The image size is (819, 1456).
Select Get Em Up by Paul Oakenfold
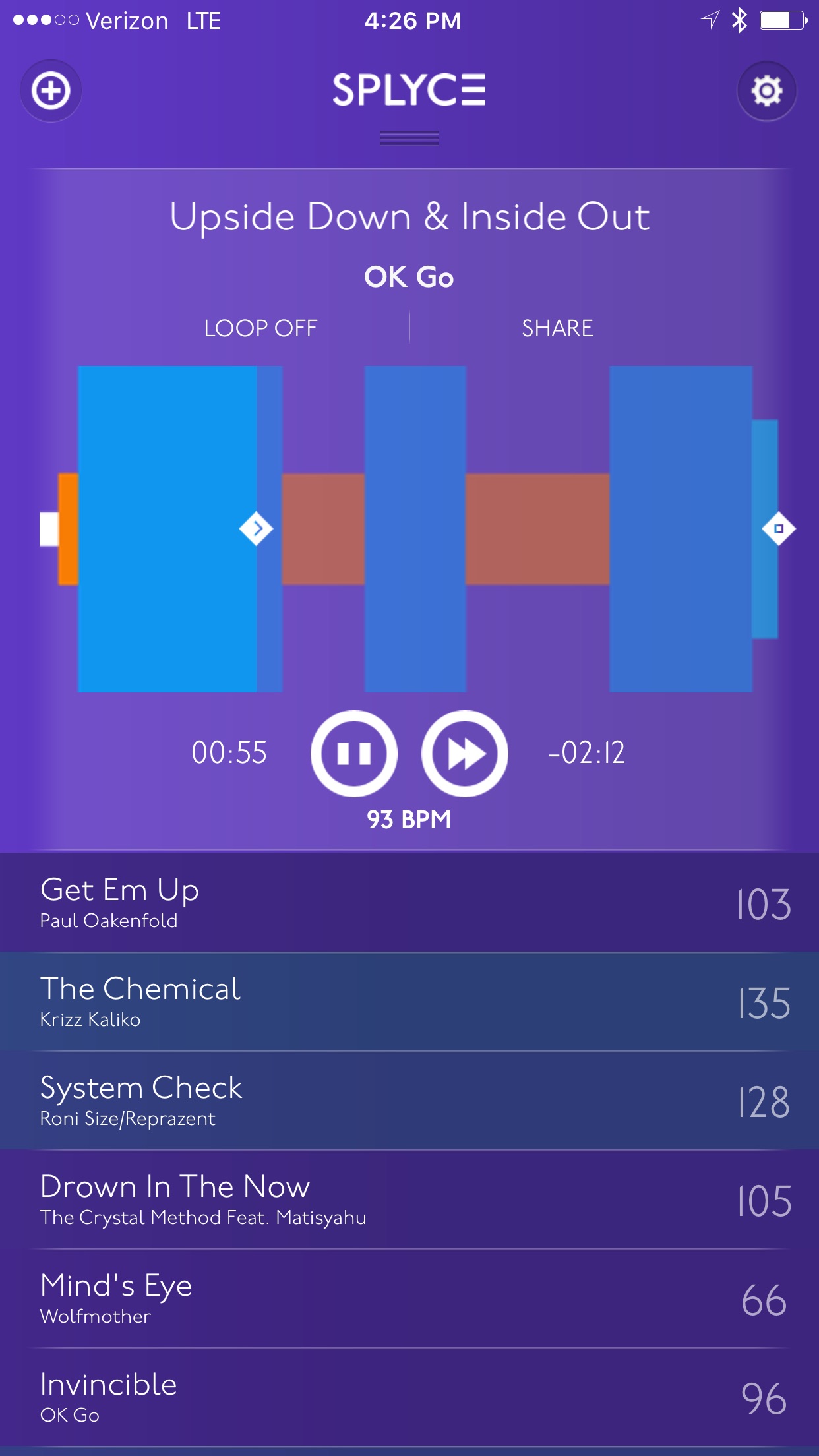point(409,902)
